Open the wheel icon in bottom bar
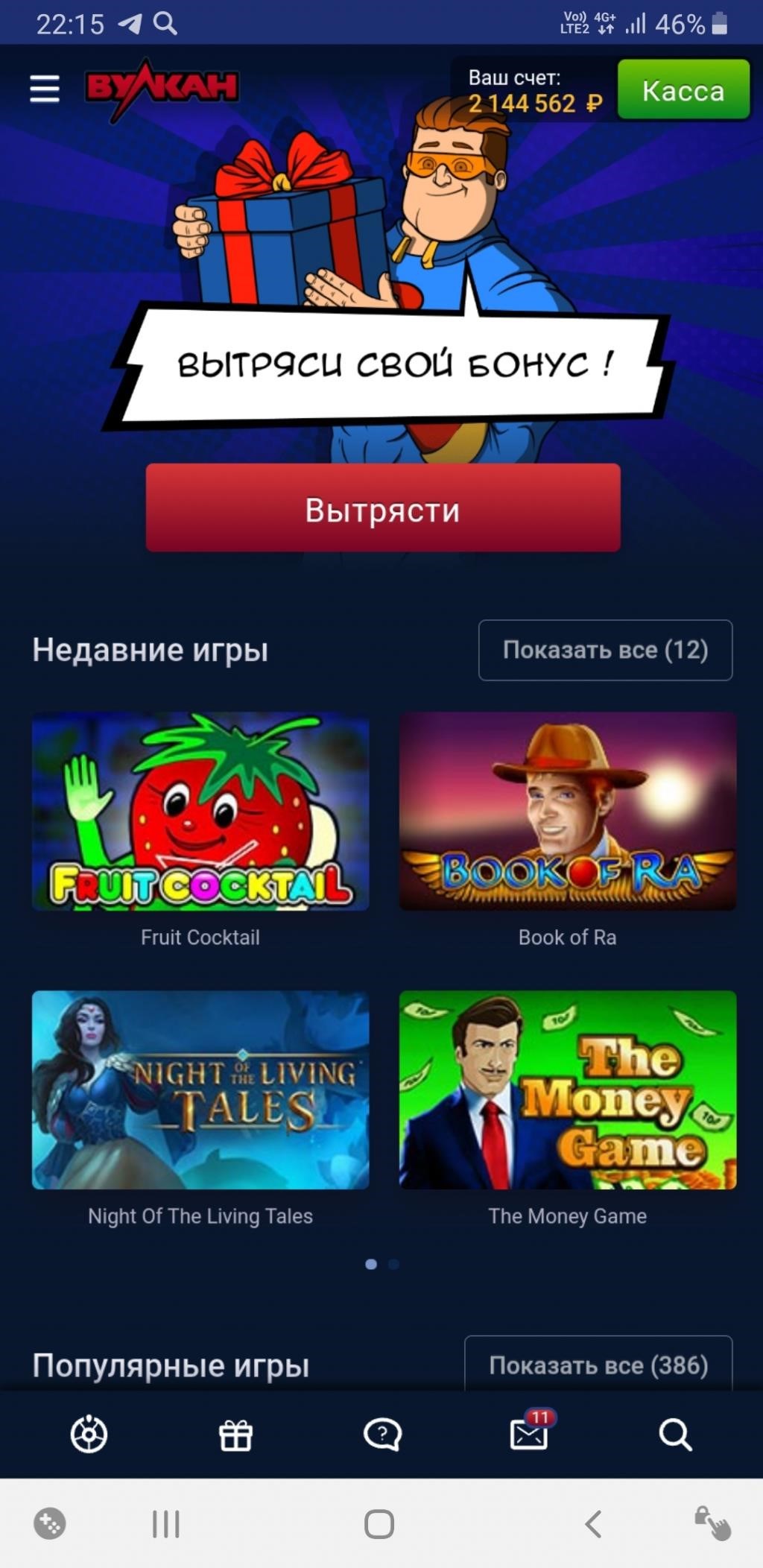Image resolution: width=763 pixels, height=1568 pixels. tap(89, 1434)
